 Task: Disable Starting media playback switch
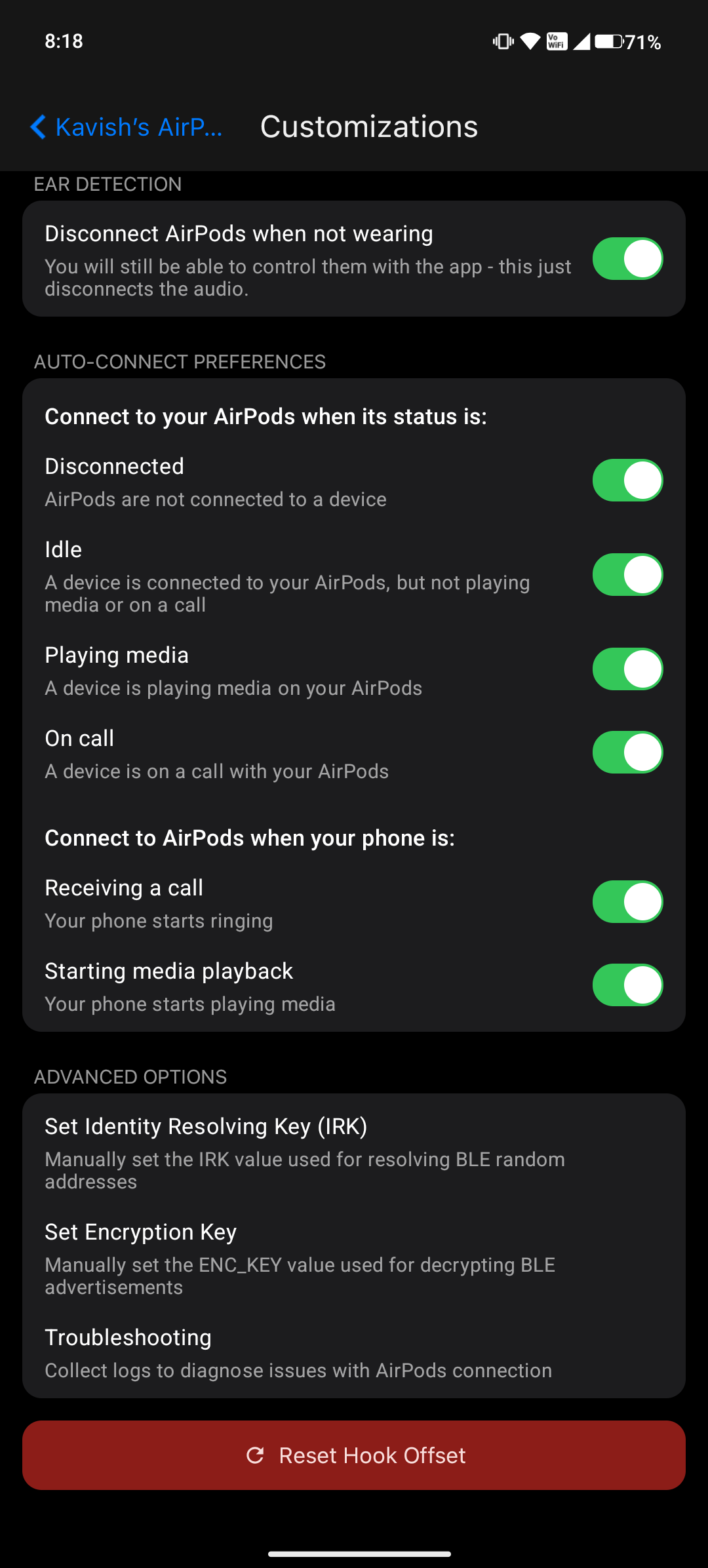627,985
